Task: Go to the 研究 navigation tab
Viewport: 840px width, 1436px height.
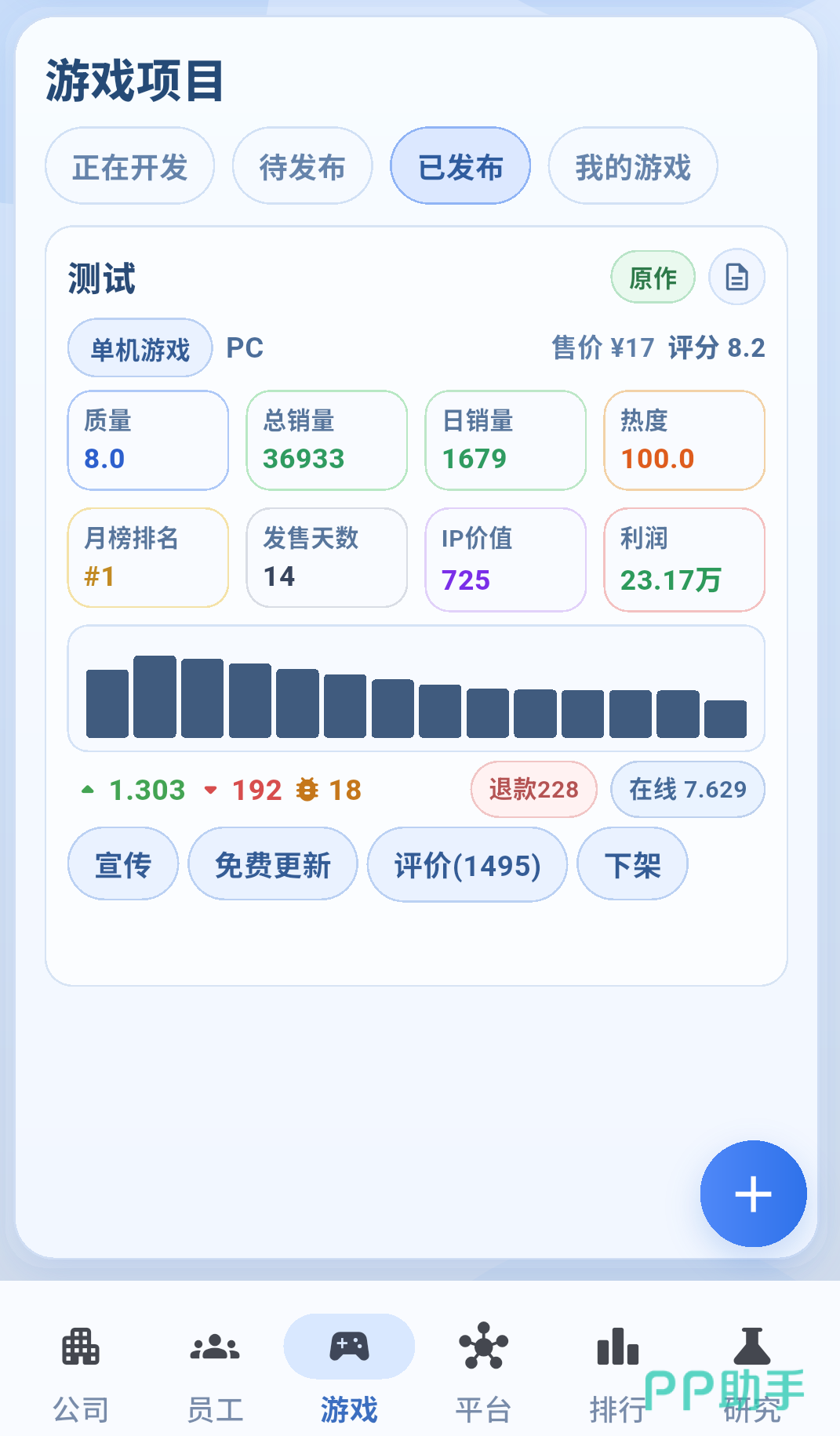Action: 752,1375
